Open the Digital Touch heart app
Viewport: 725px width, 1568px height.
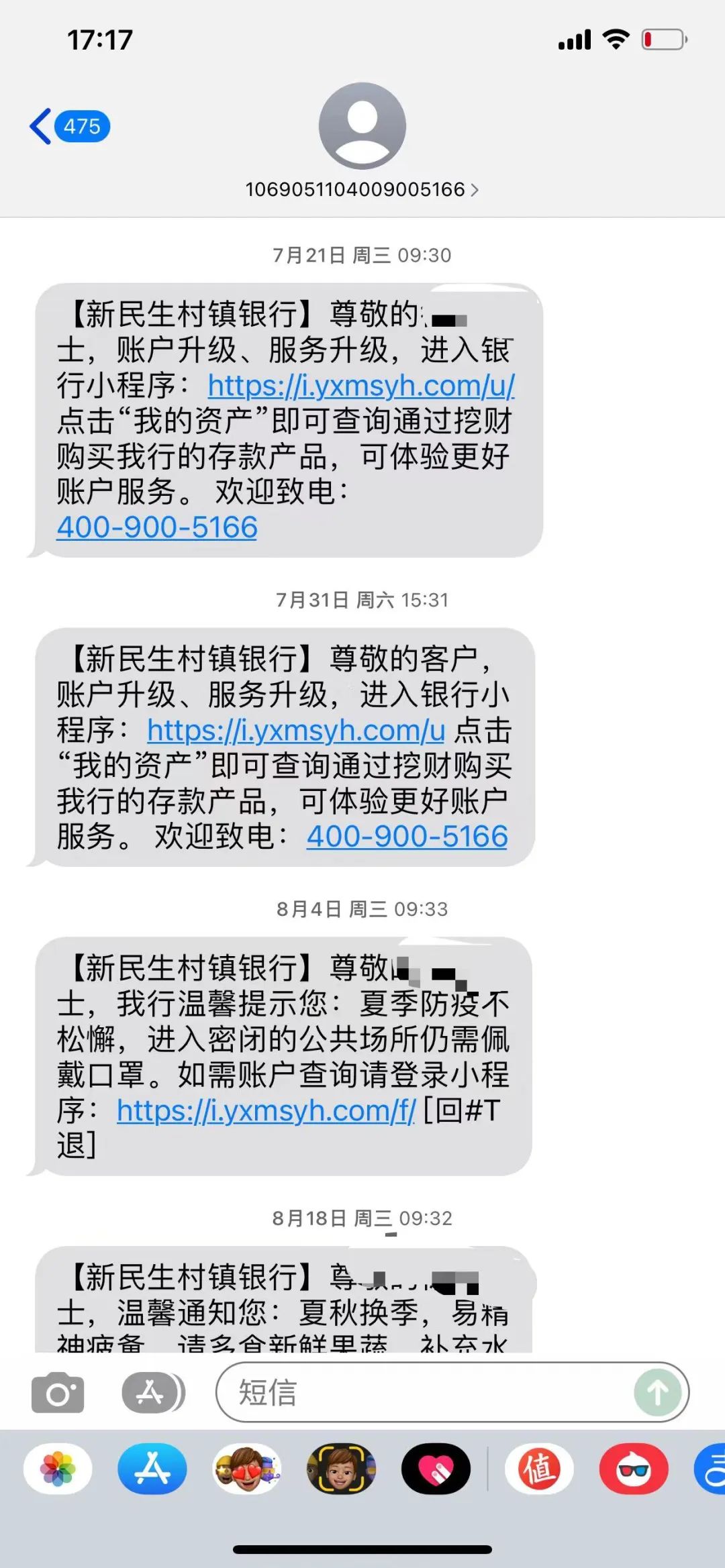(x=436, y=1469)
